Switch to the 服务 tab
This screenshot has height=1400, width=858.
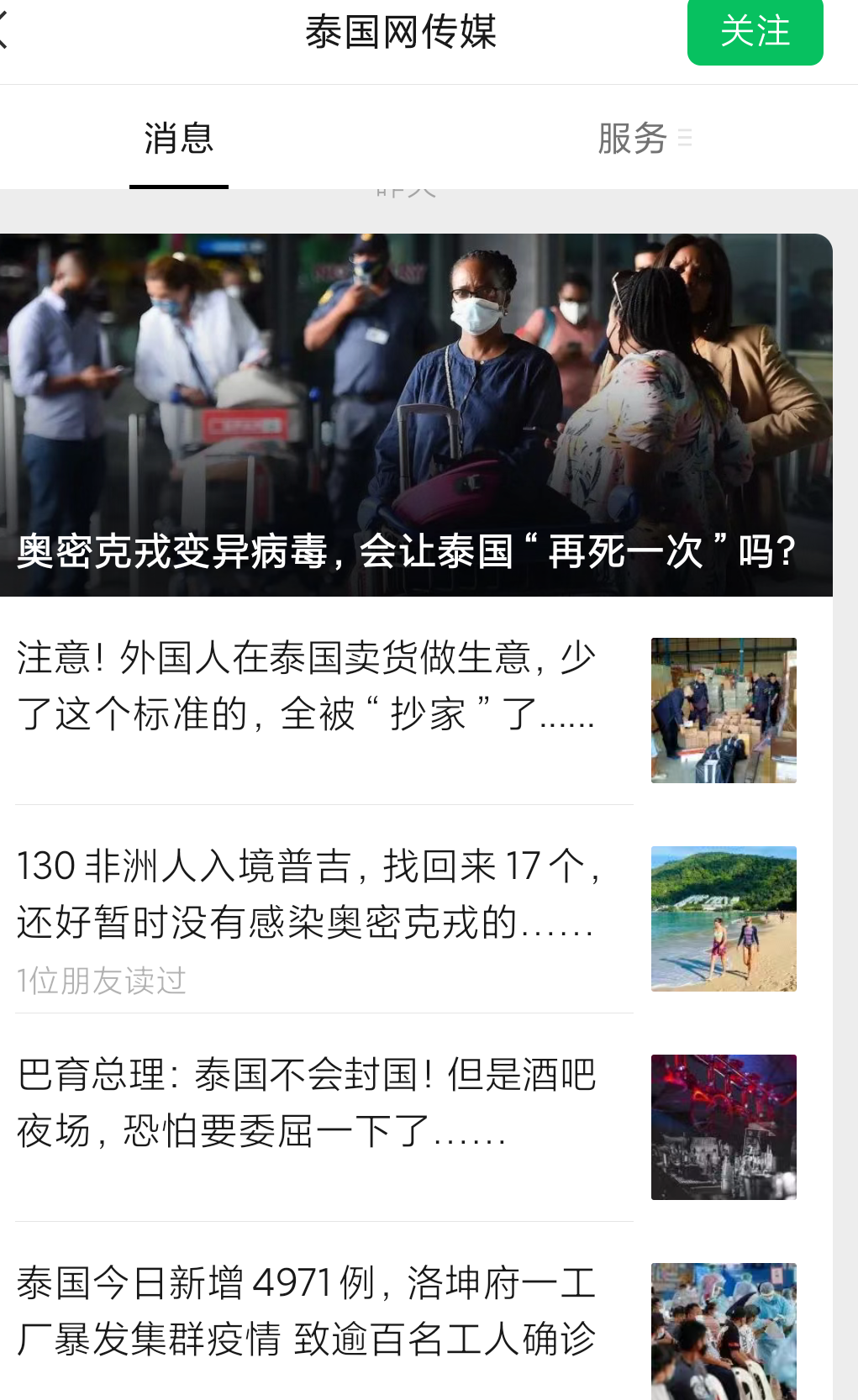point(633,139)
